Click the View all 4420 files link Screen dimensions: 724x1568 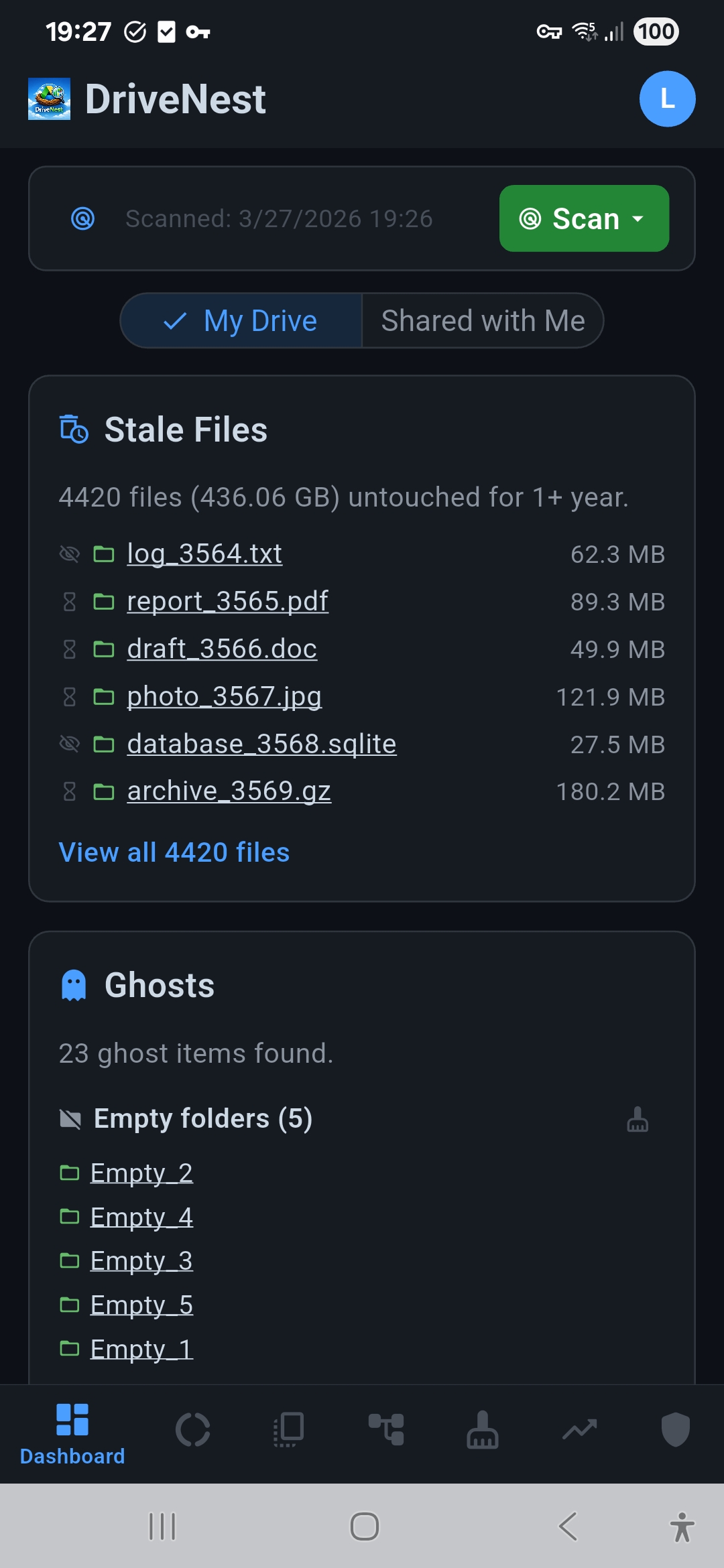[174, 852]
